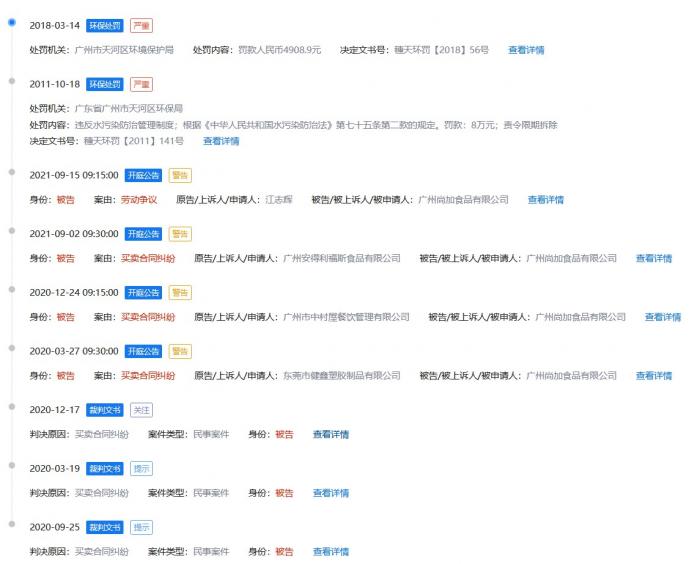700x564 pixels.
Task: See details of the 2020-12-24 court hearing
Action: click(662, 317)
